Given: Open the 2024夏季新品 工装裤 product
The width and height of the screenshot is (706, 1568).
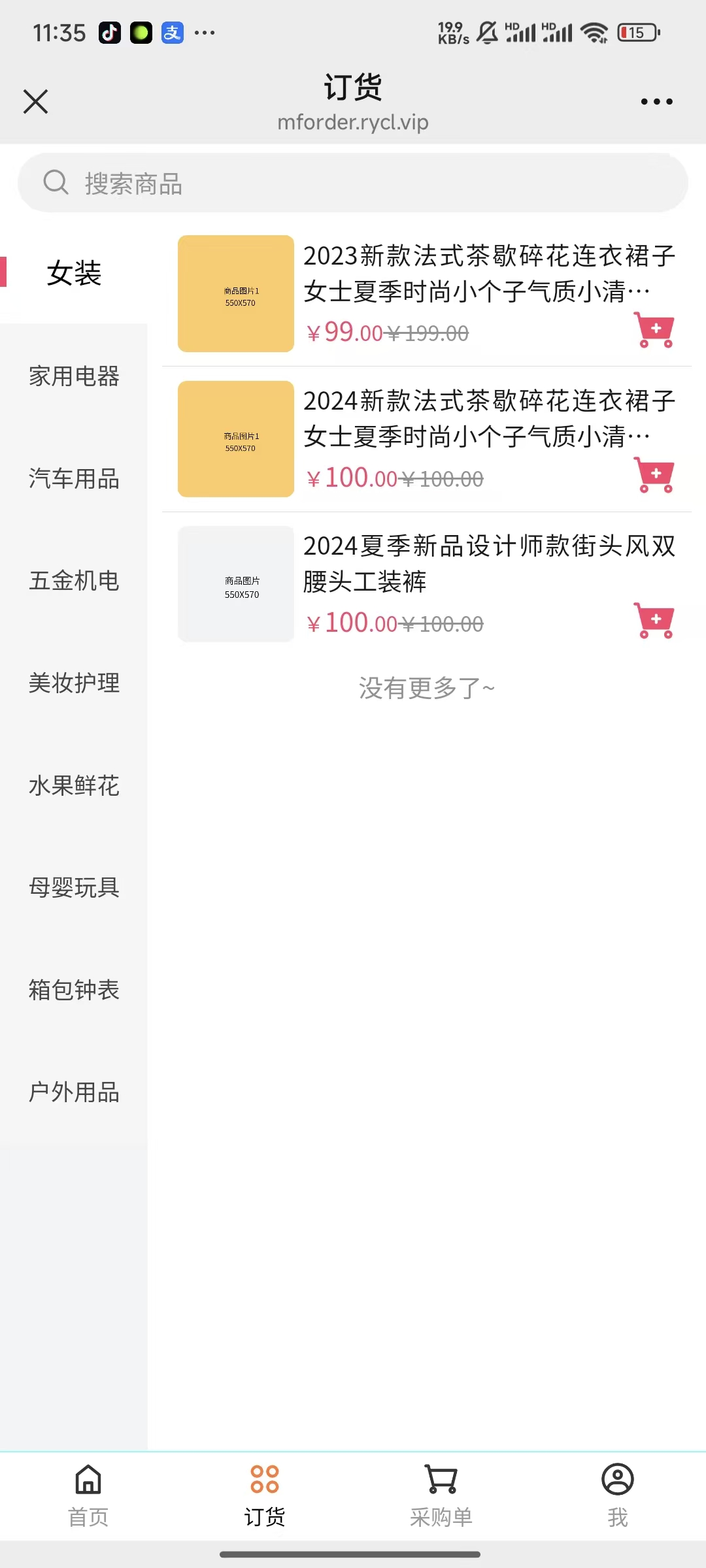Looking at the screenshot, I should (x=489, y=563).
